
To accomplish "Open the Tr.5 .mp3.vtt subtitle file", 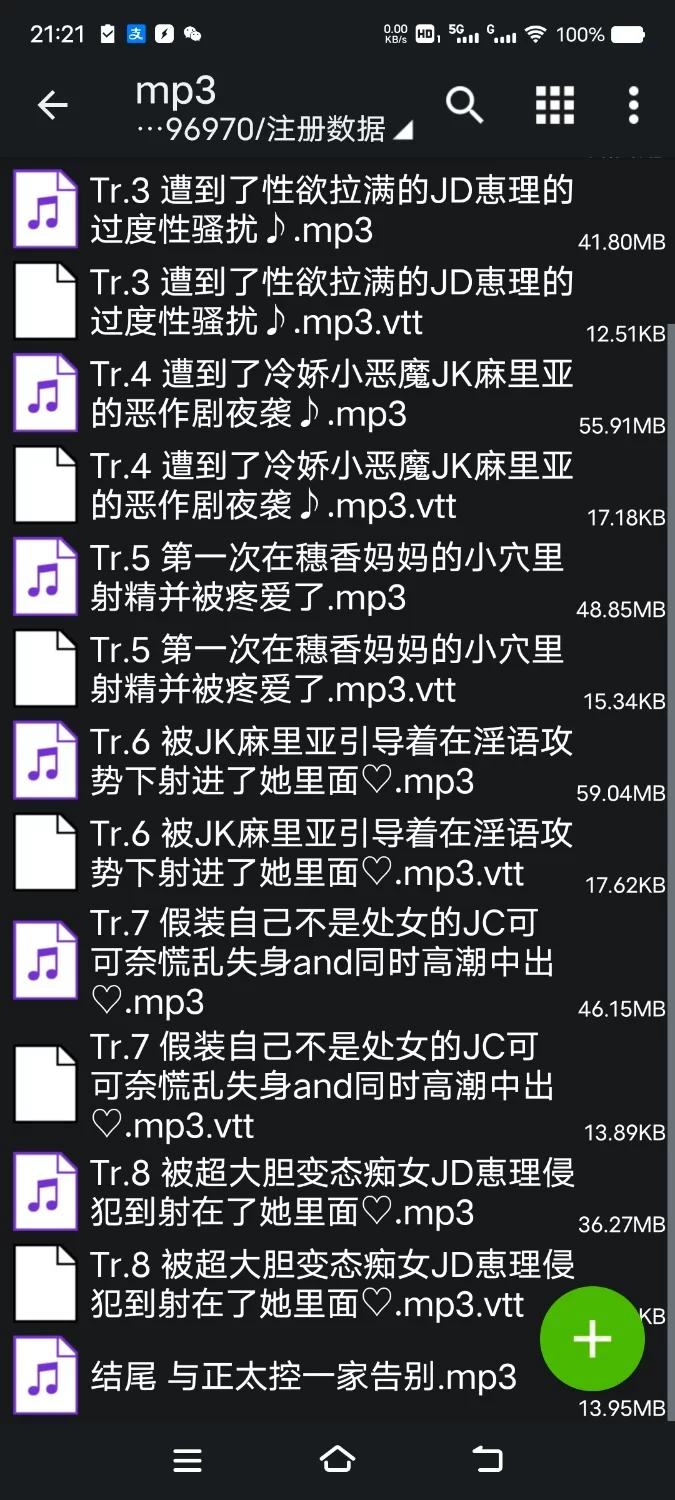I will [x=330, y=670].
